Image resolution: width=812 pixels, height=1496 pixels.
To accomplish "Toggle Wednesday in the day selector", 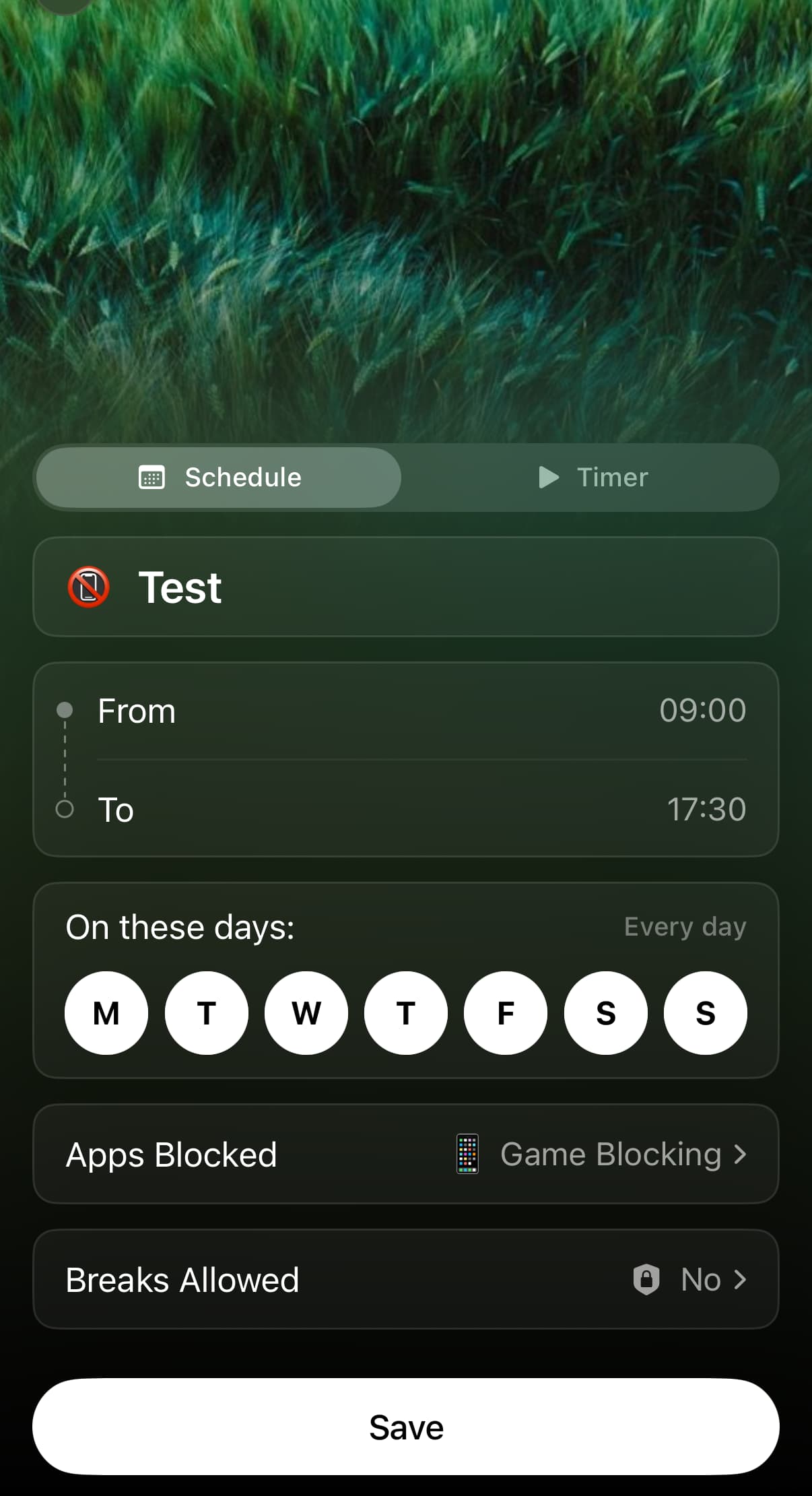I will point(306,1013).
